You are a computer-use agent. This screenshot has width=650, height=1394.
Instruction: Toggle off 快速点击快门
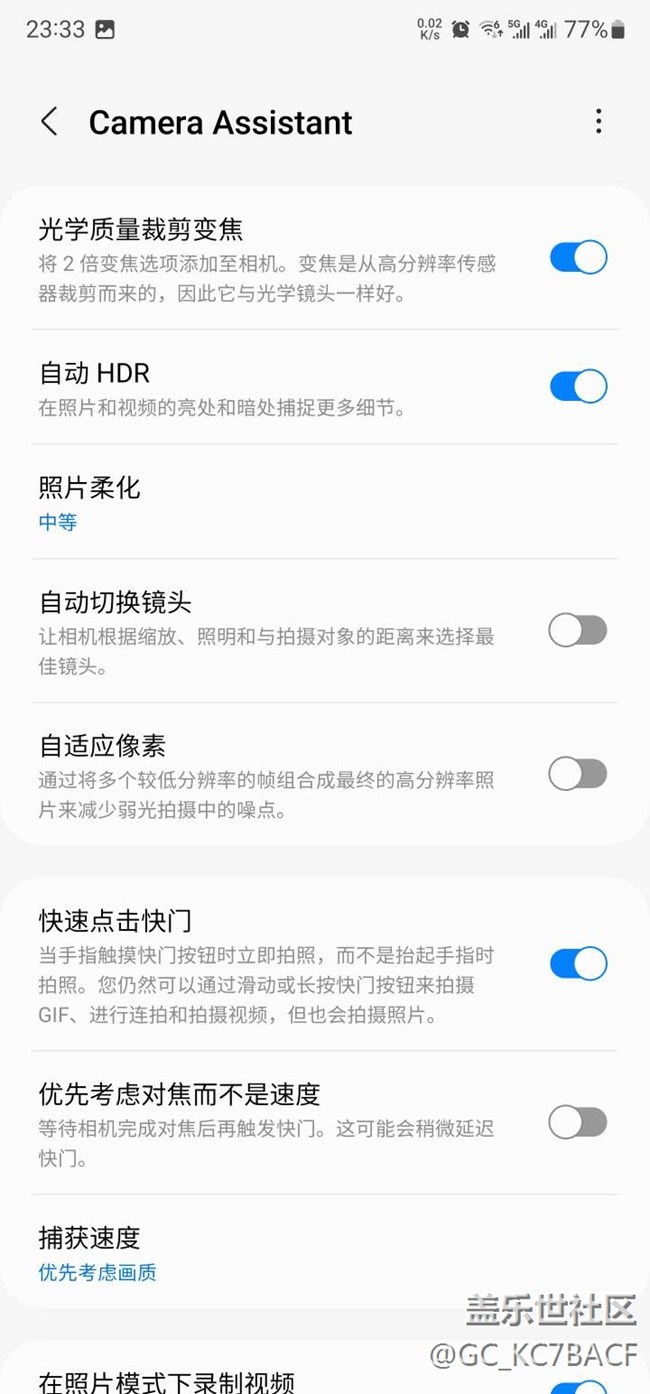click(578, 963)
